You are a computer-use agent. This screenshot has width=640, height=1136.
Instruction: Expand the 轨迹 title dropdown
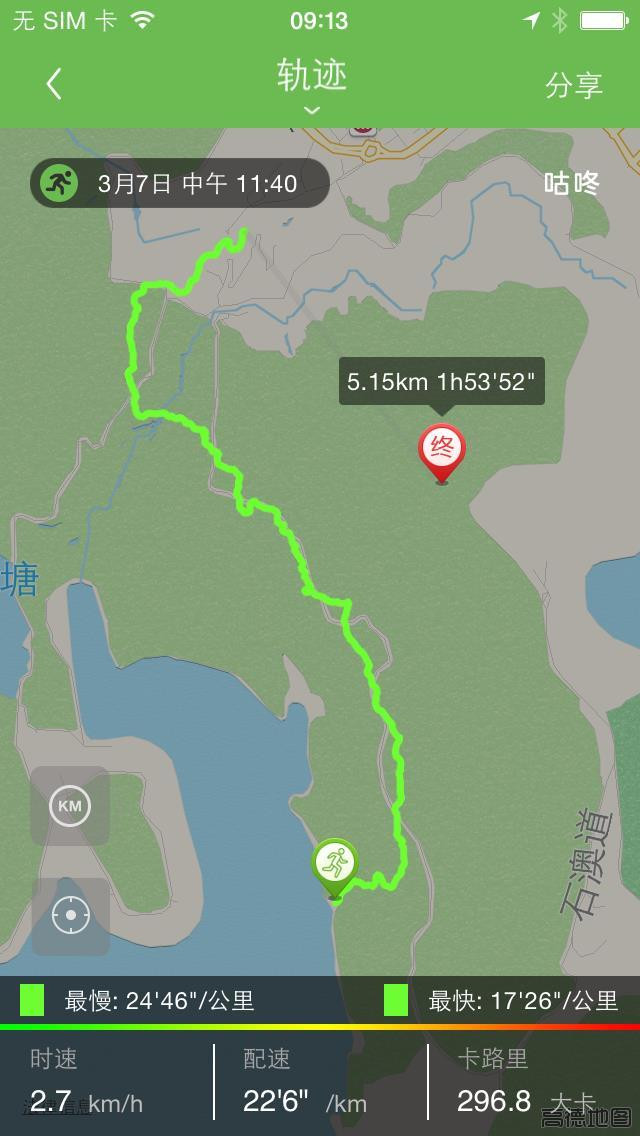312,85
